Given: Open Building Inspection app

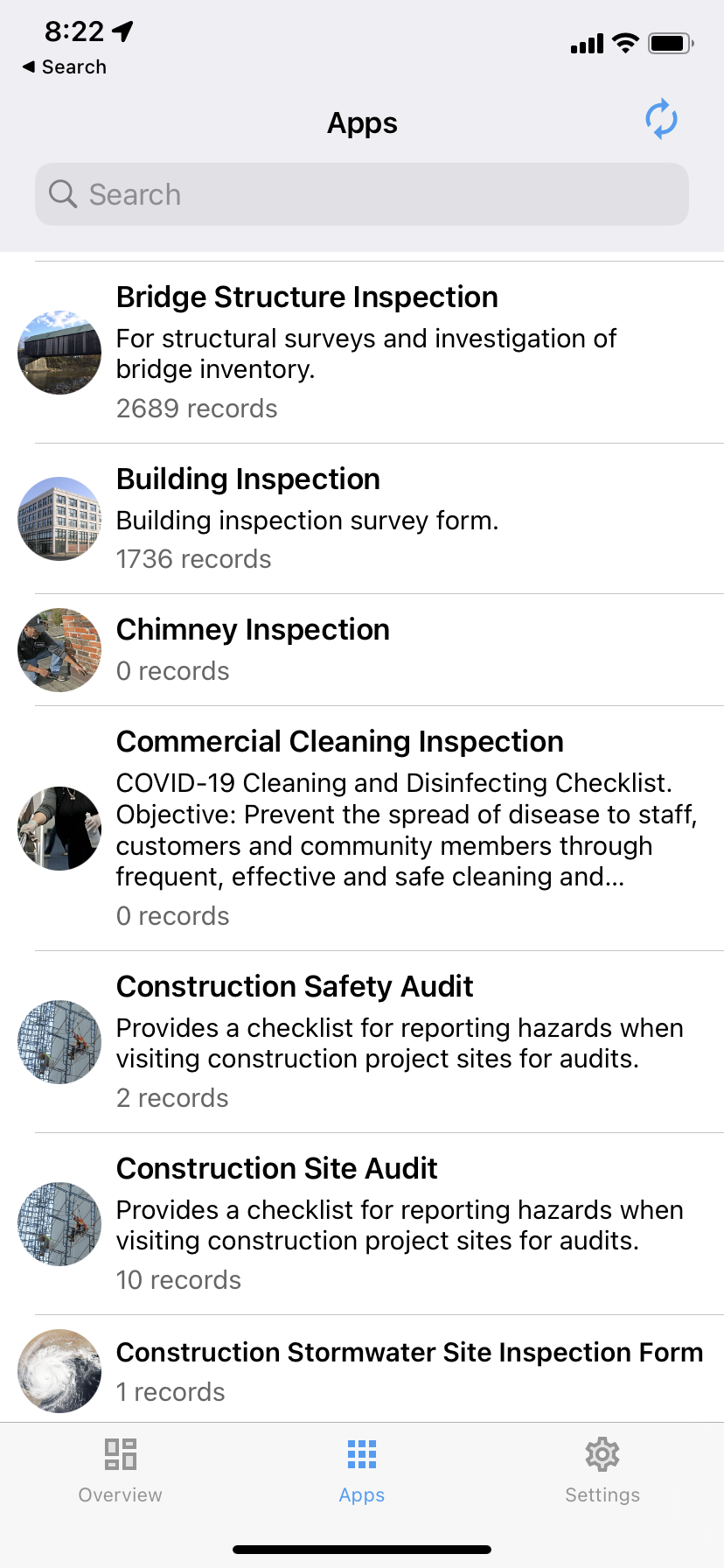Looking at the screenshot, I should click(362, 518).
